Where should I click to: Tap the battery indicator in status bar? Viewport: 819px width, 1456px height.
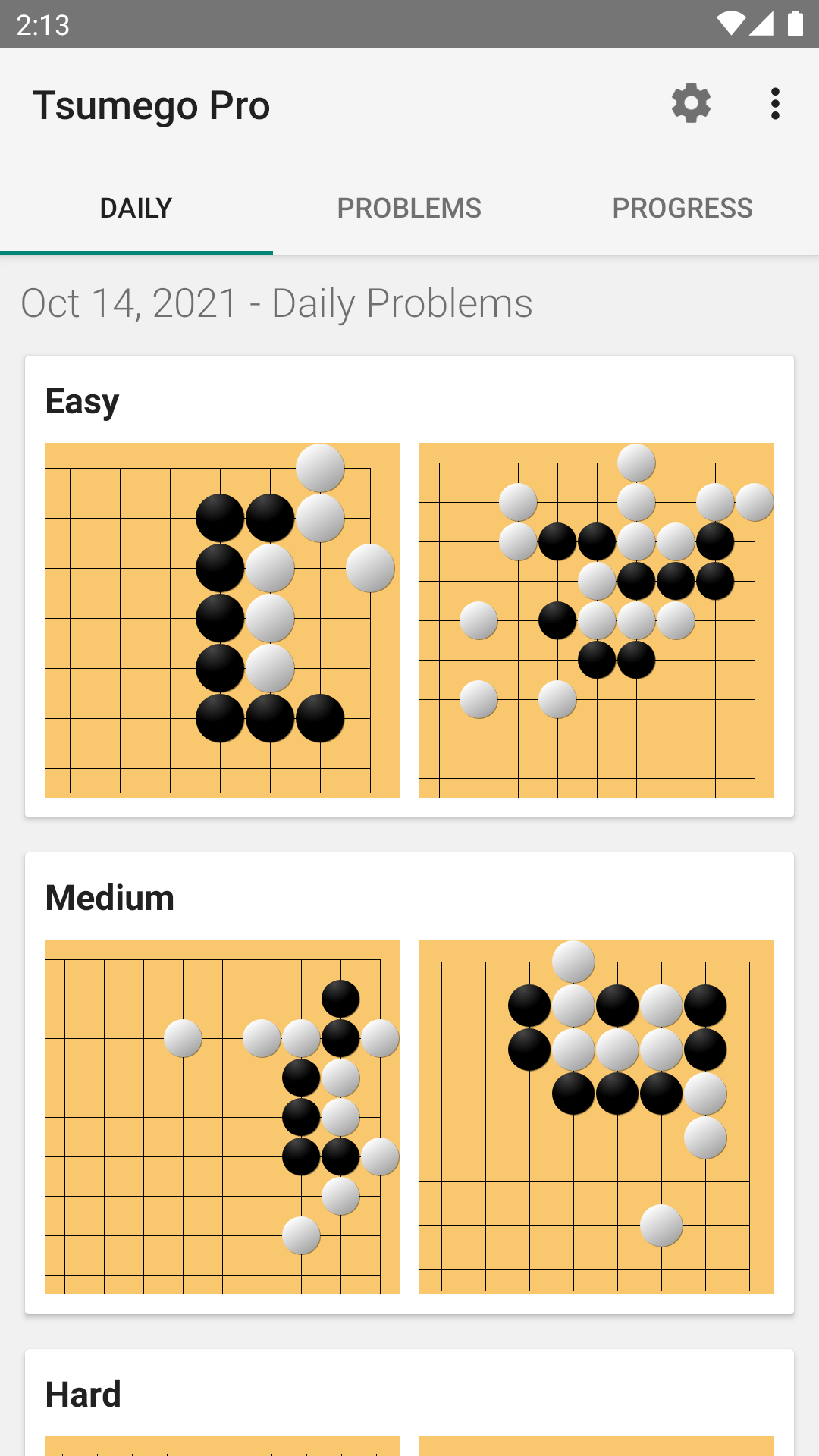[796, 23]
